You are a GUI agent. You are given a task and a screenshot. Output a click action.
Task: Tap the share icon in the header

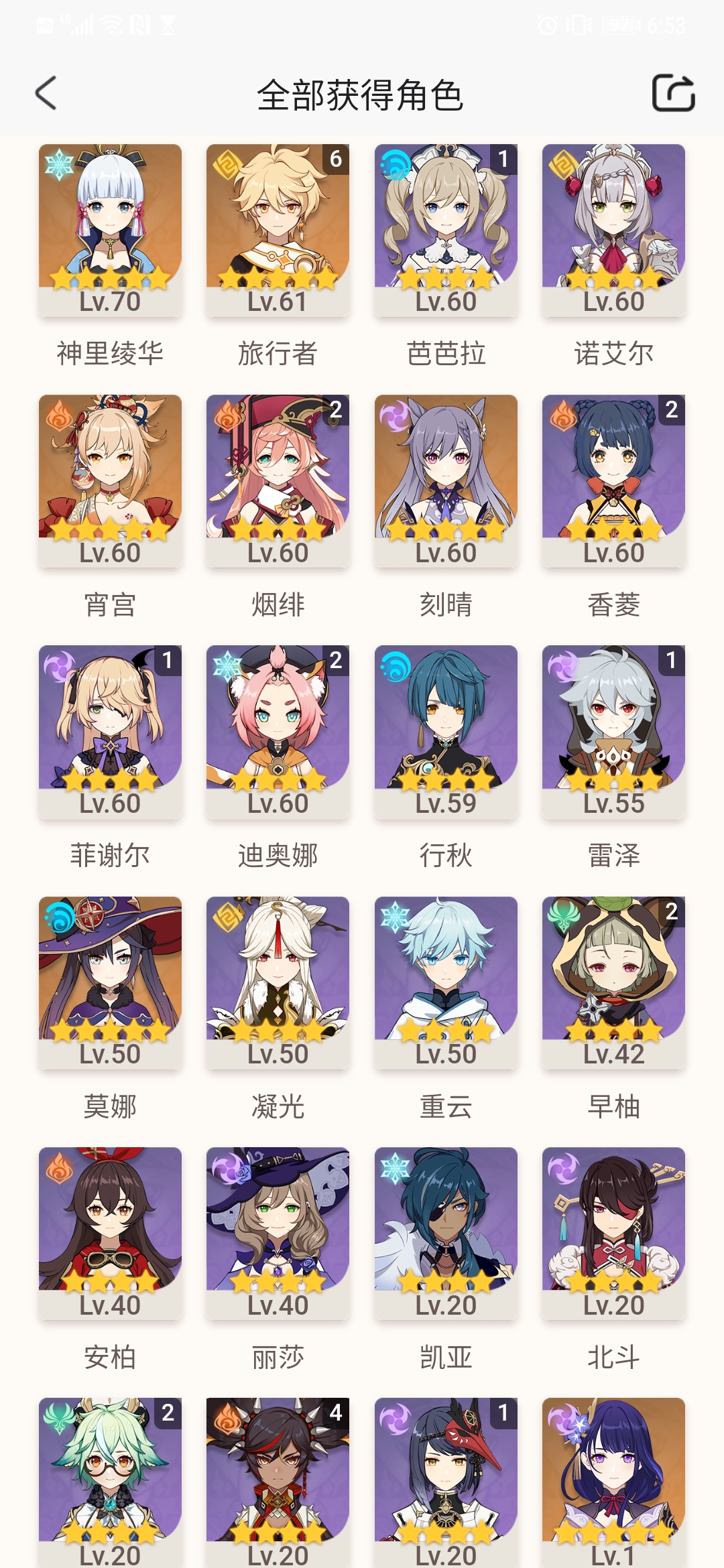(673, 93)
